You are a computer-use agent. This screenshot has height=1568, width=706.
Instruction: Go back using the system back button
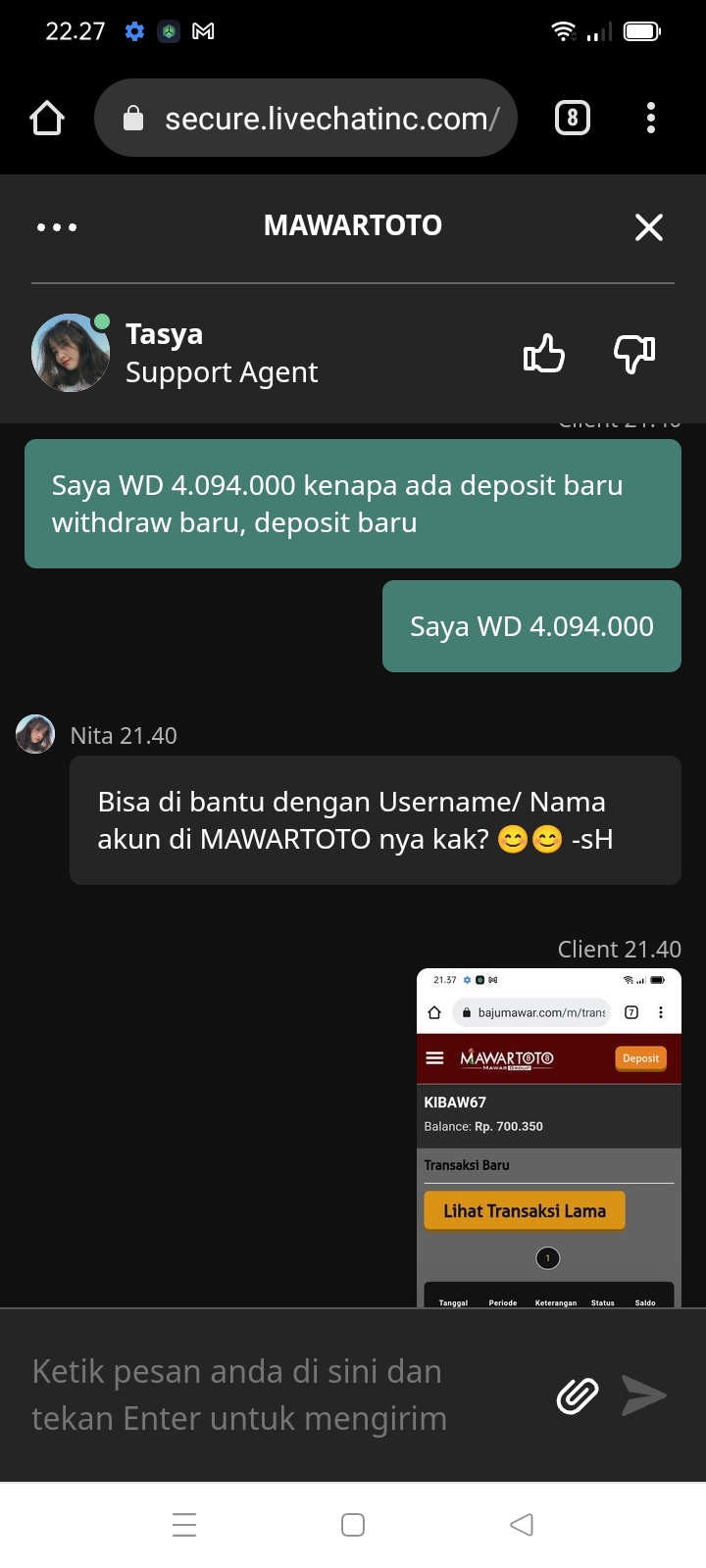click(522, 1525)
